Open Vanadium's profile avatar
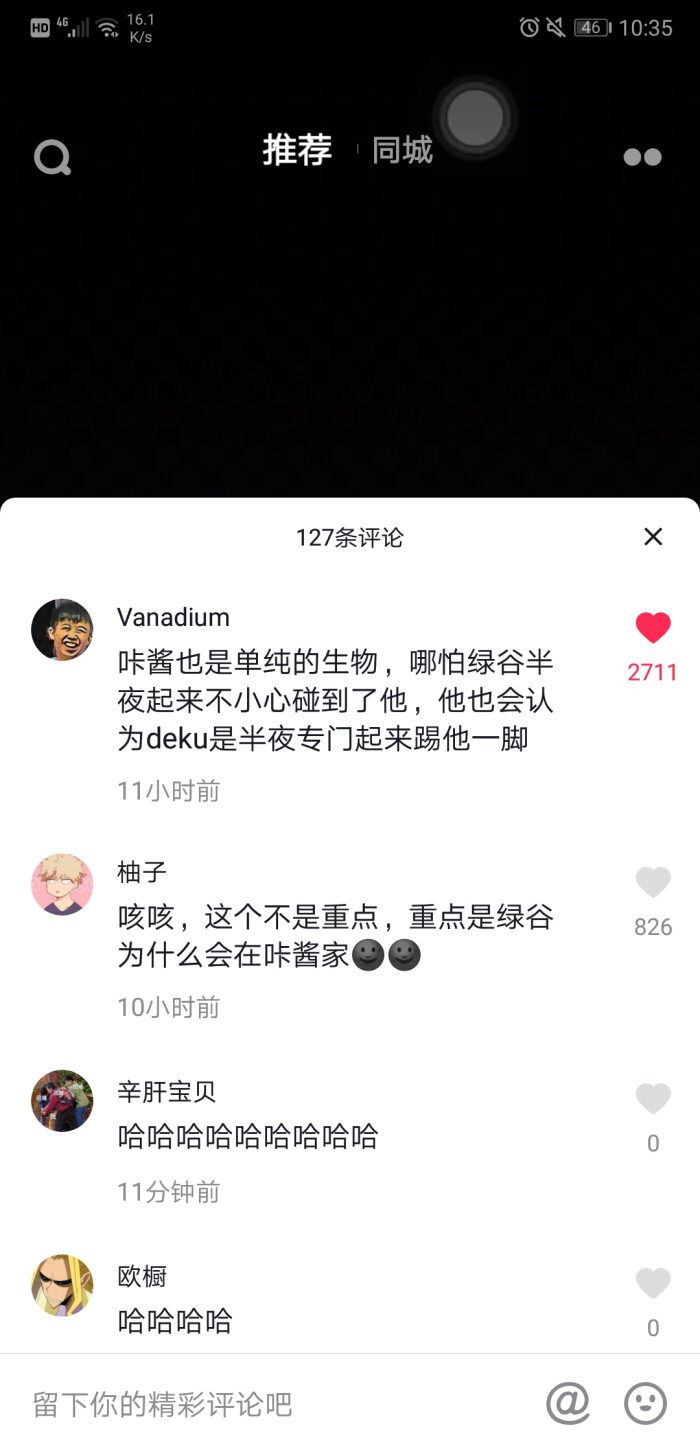The height and width of the screenshot is (1454, 700). click(x=62, y=630)
